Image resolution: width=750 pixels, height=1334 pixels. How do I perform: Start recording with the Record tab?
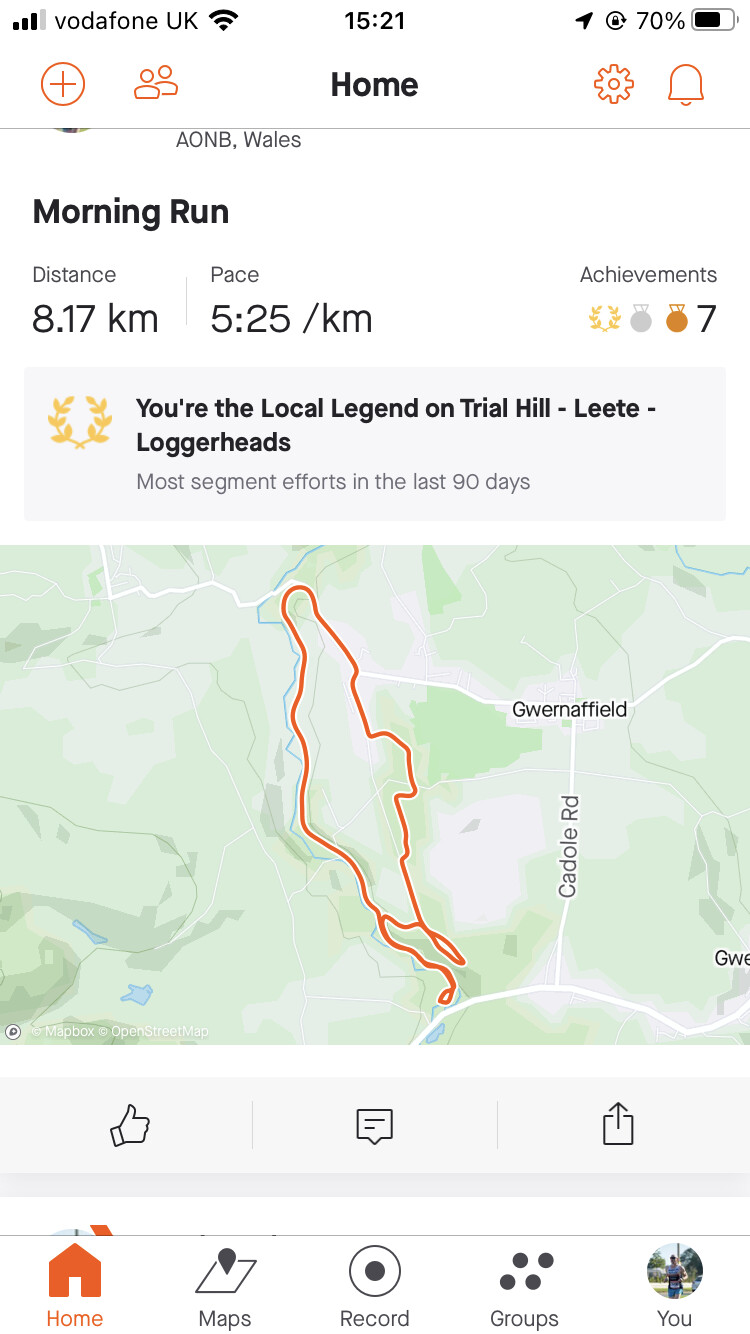(375, 1287)
